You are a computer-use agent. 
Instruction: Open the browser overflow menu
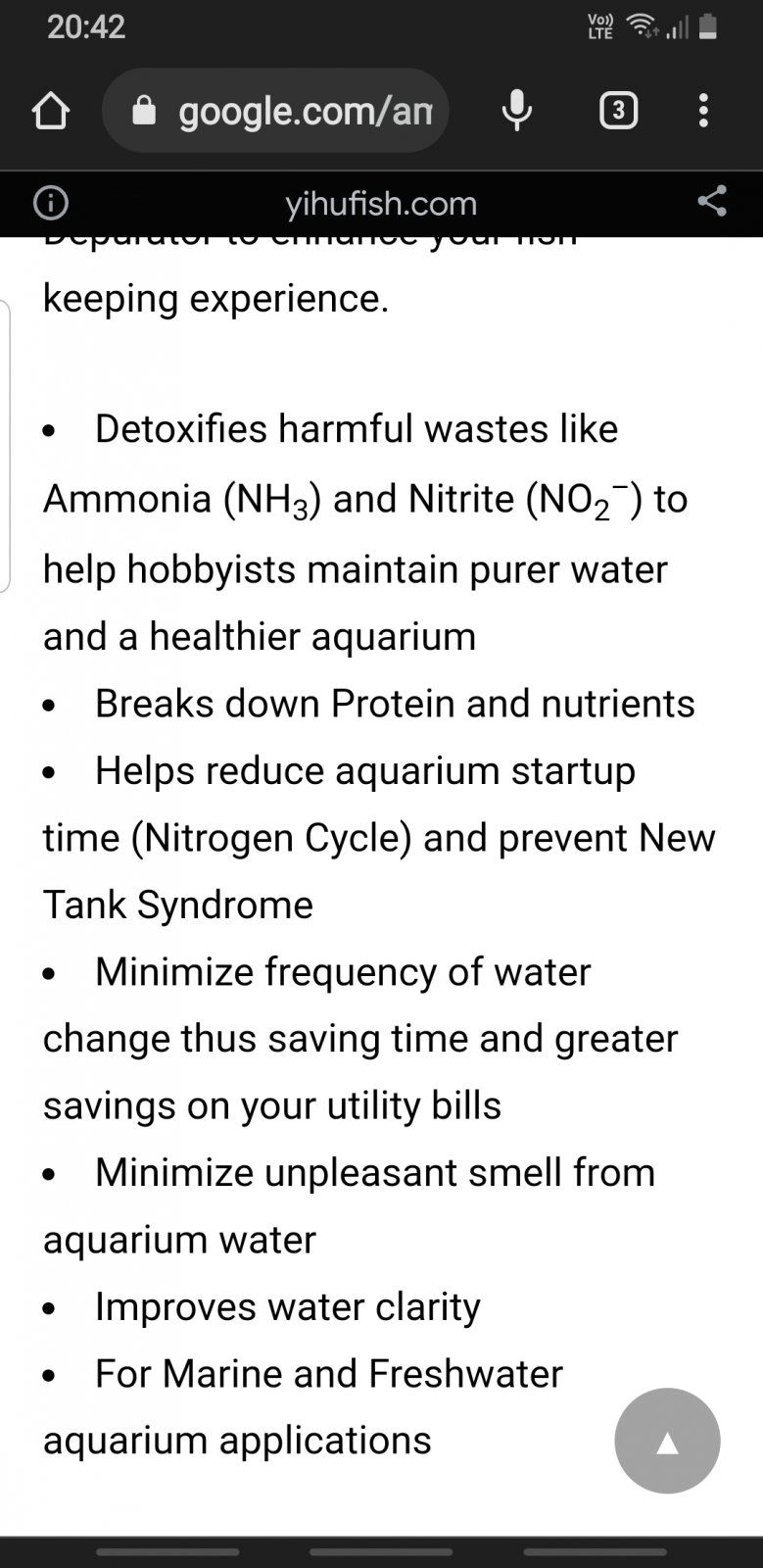click(x=703, y=111)
